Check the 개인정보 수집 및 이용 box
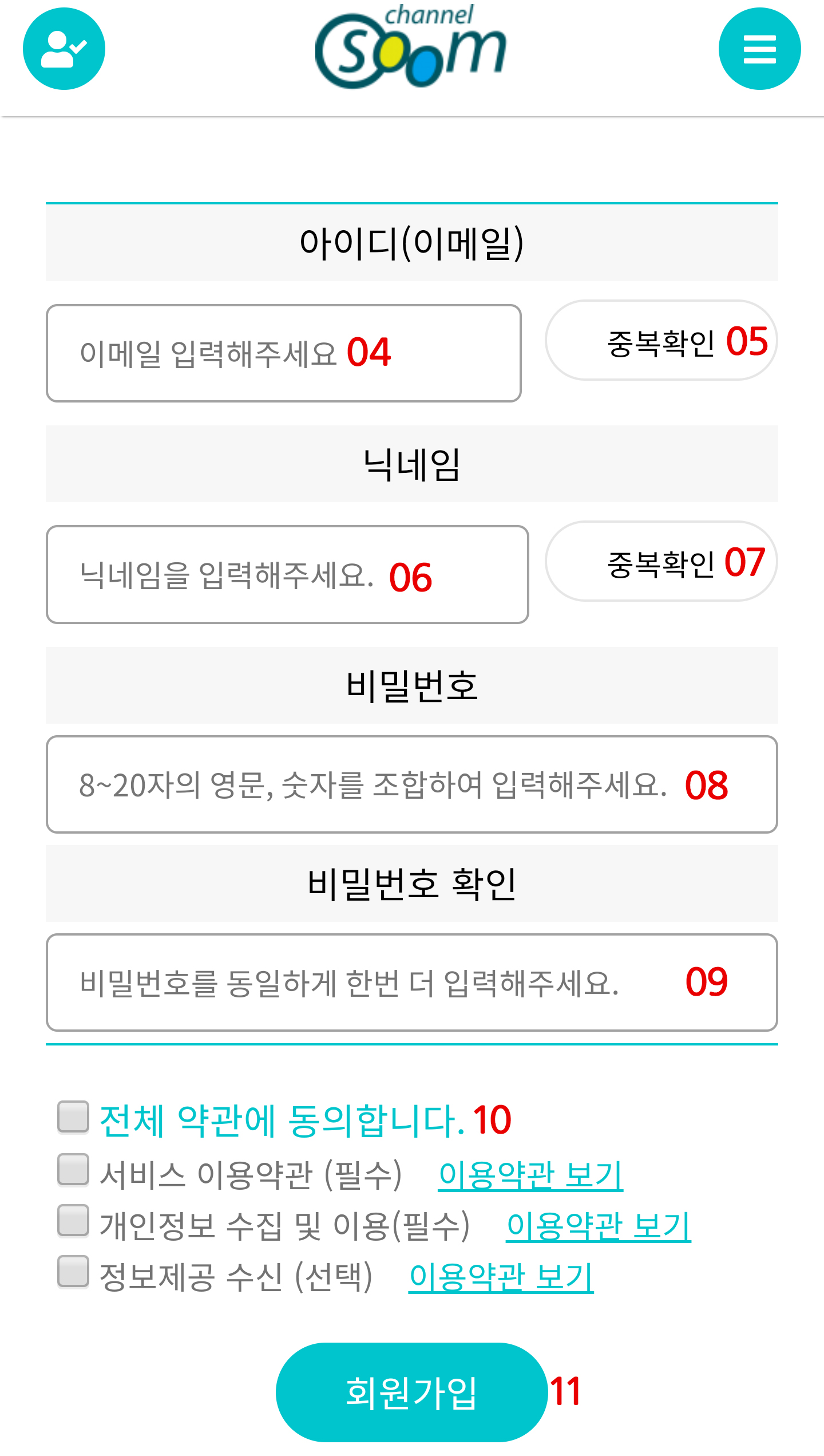 [x=73, y=1221]
